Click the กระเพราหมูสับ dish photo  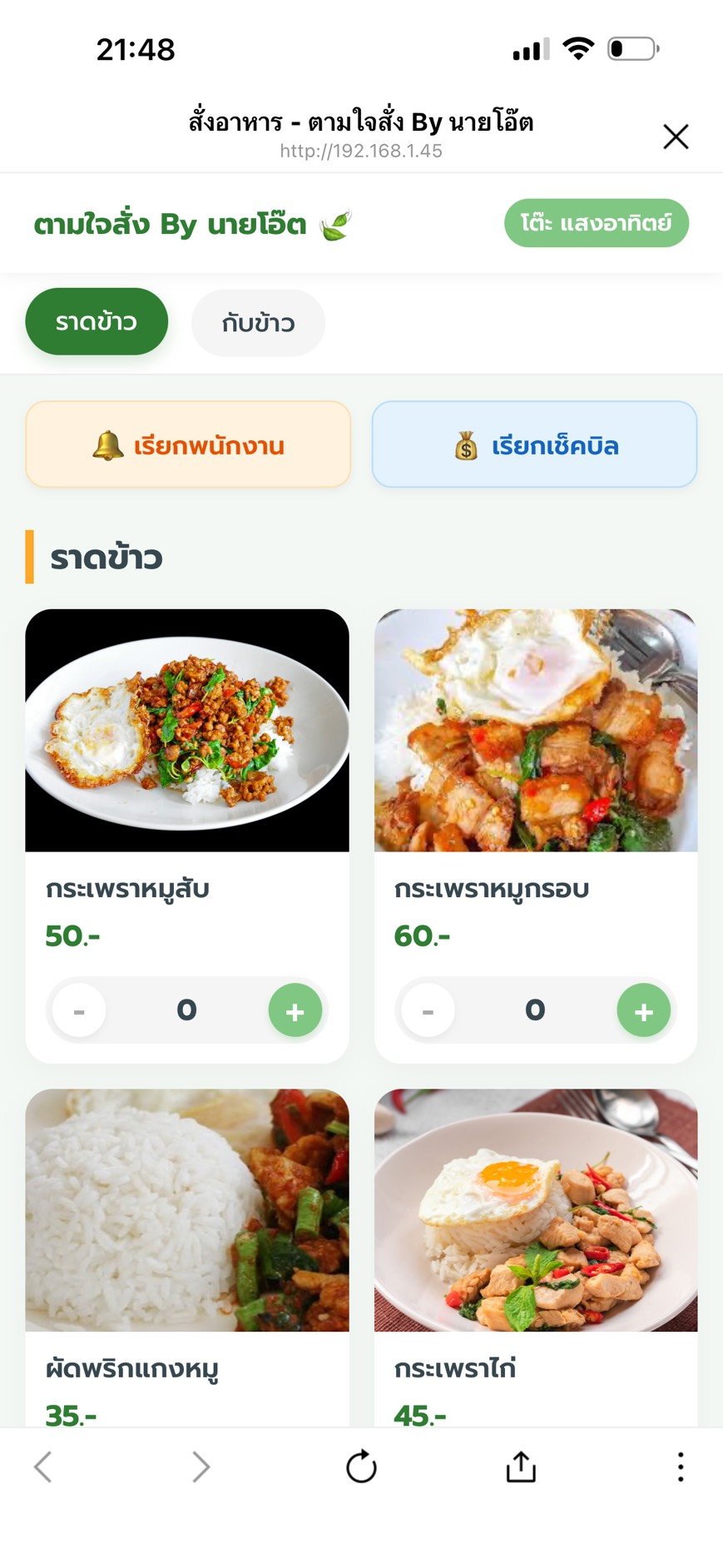click(x=188, y=731)
